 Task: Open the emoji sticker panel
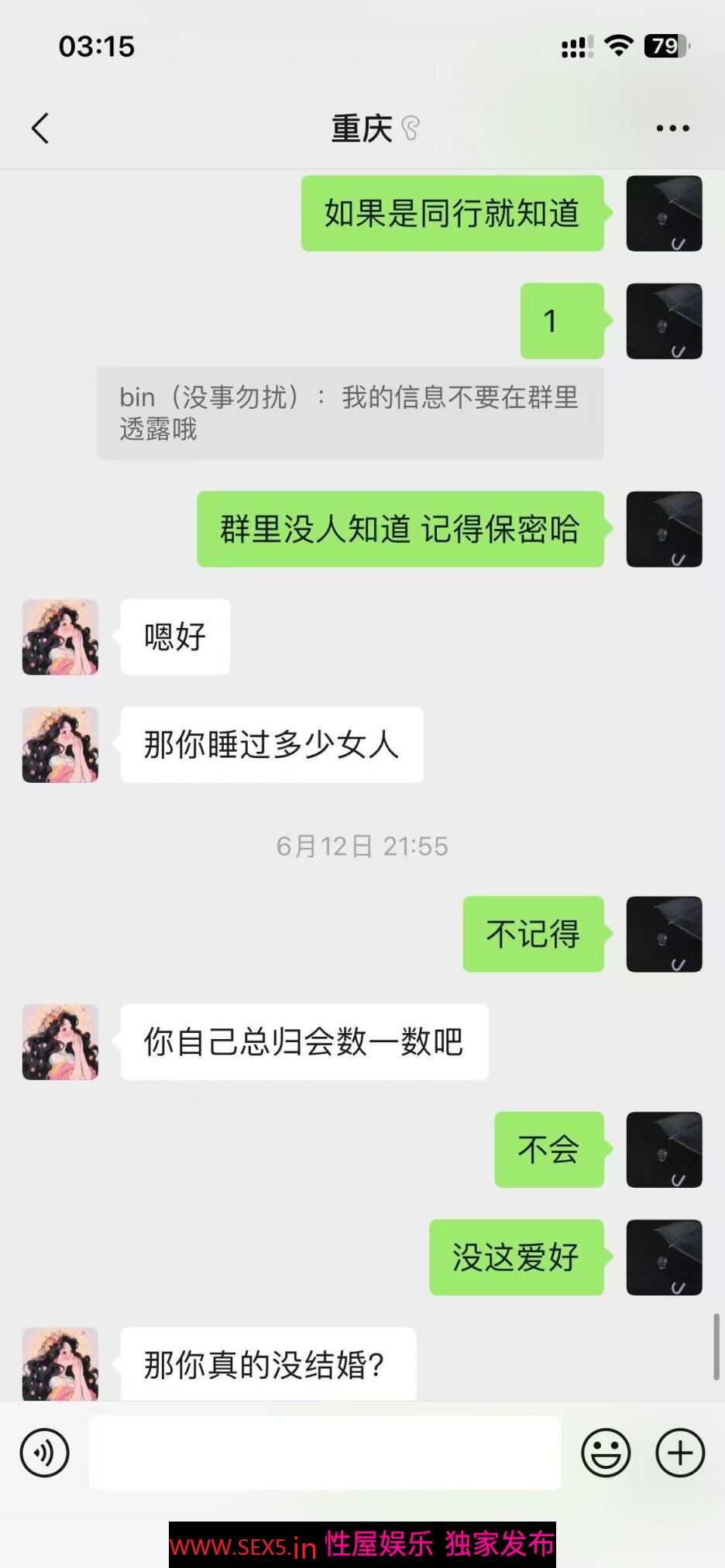pyautogui.click(x=606, y=1453)
